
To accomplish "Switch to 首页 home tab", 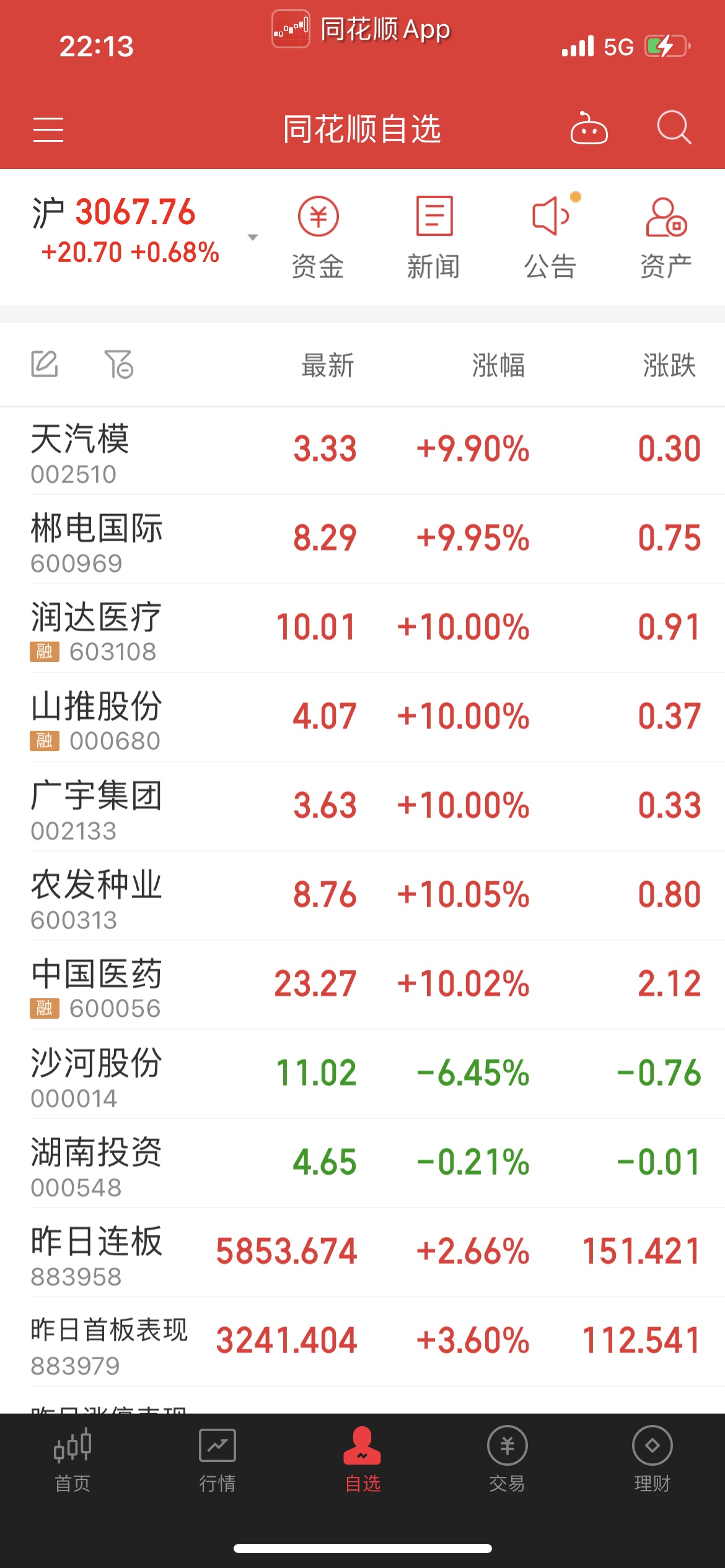I will click(72, 1460).
